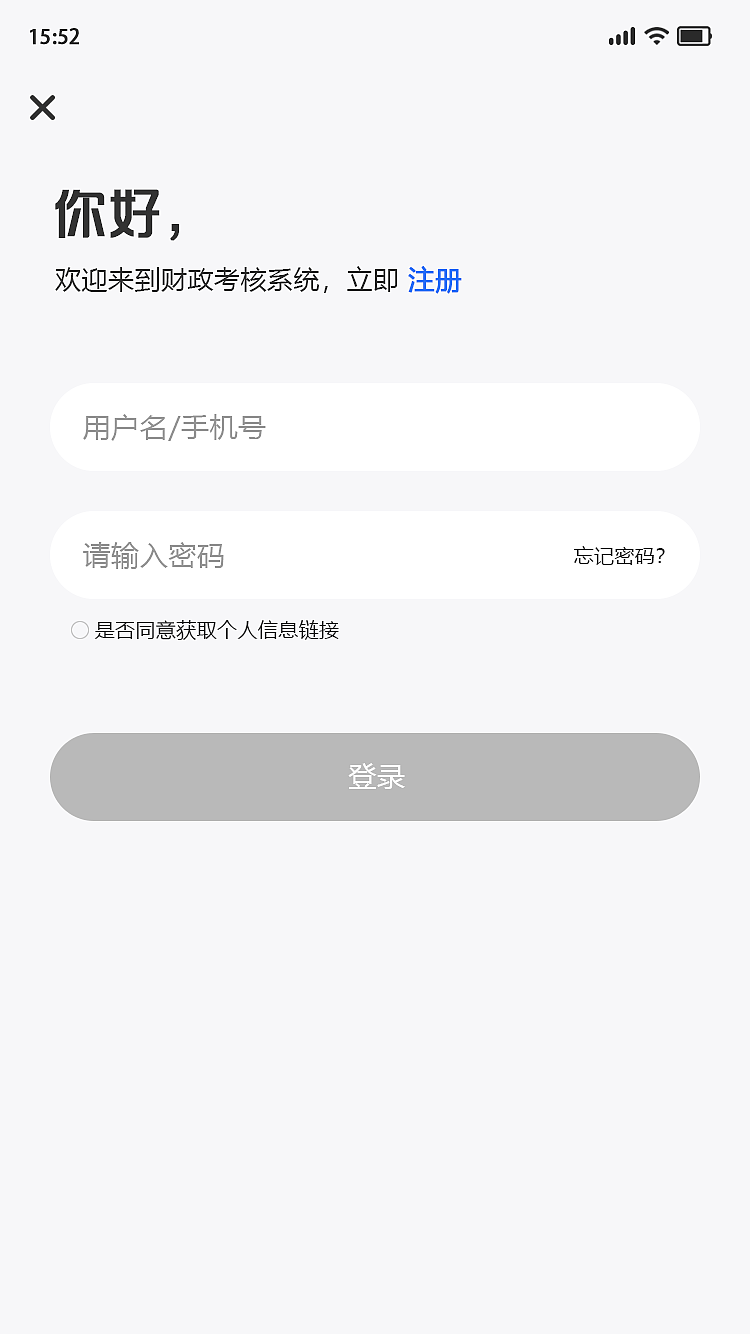
Task: Tap the battery indicator icon
Action: [x=694, y=36]
